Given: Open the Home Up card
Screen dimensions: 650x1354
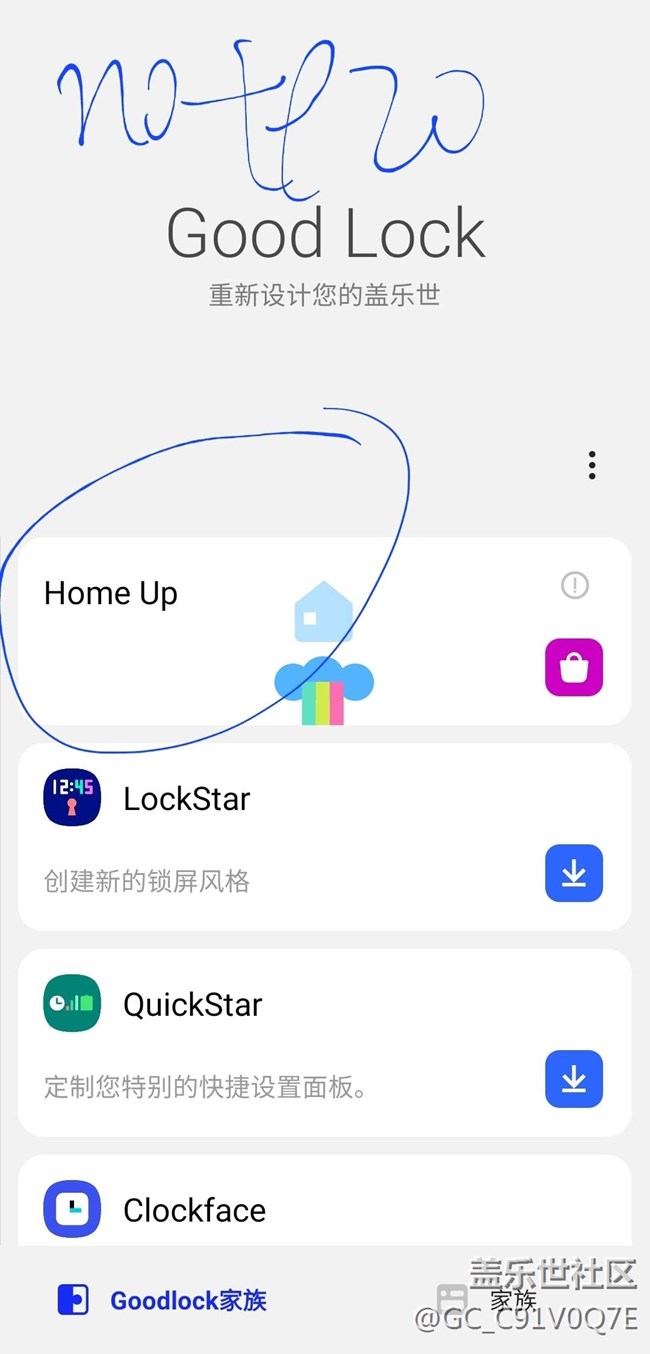Looking at the screenshot, I should [x=325, y=631].
